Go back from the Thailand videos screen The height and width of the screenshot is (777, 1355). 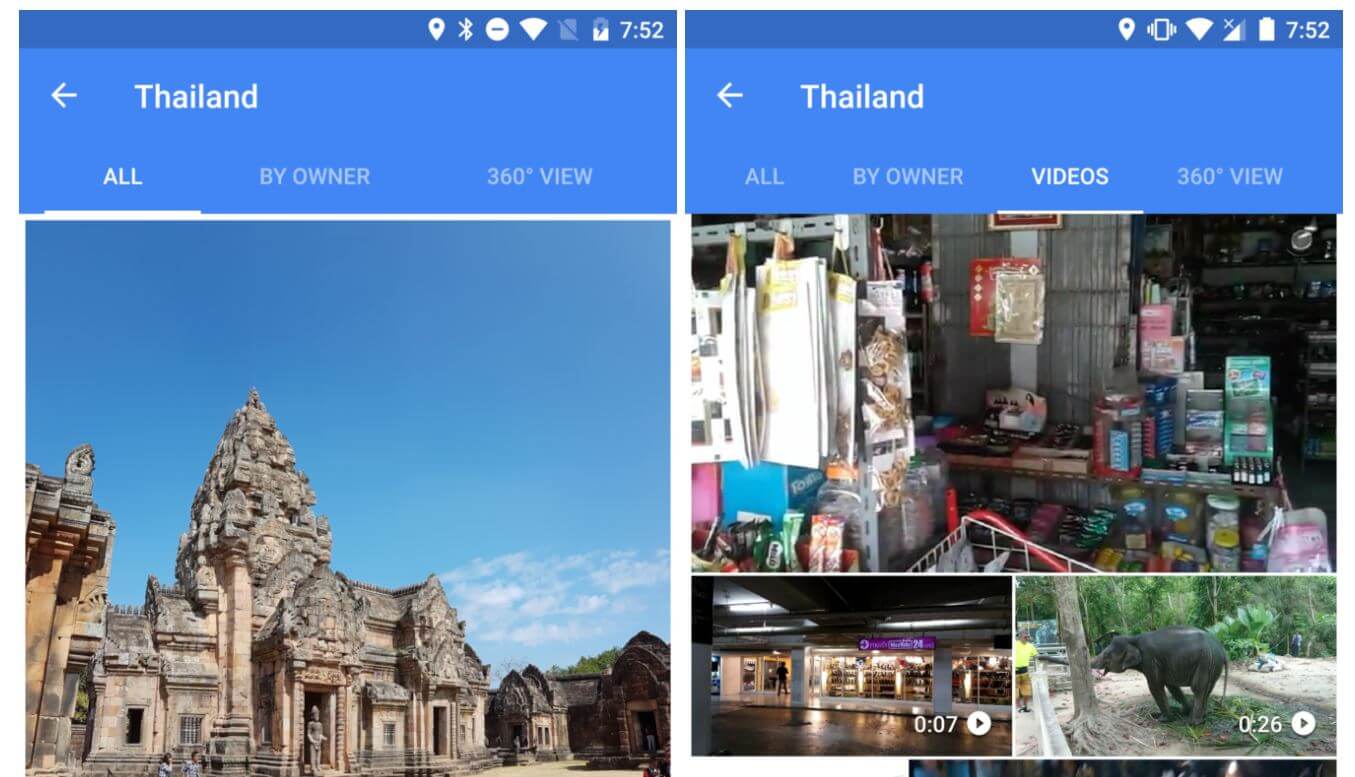tap(731, 96)
